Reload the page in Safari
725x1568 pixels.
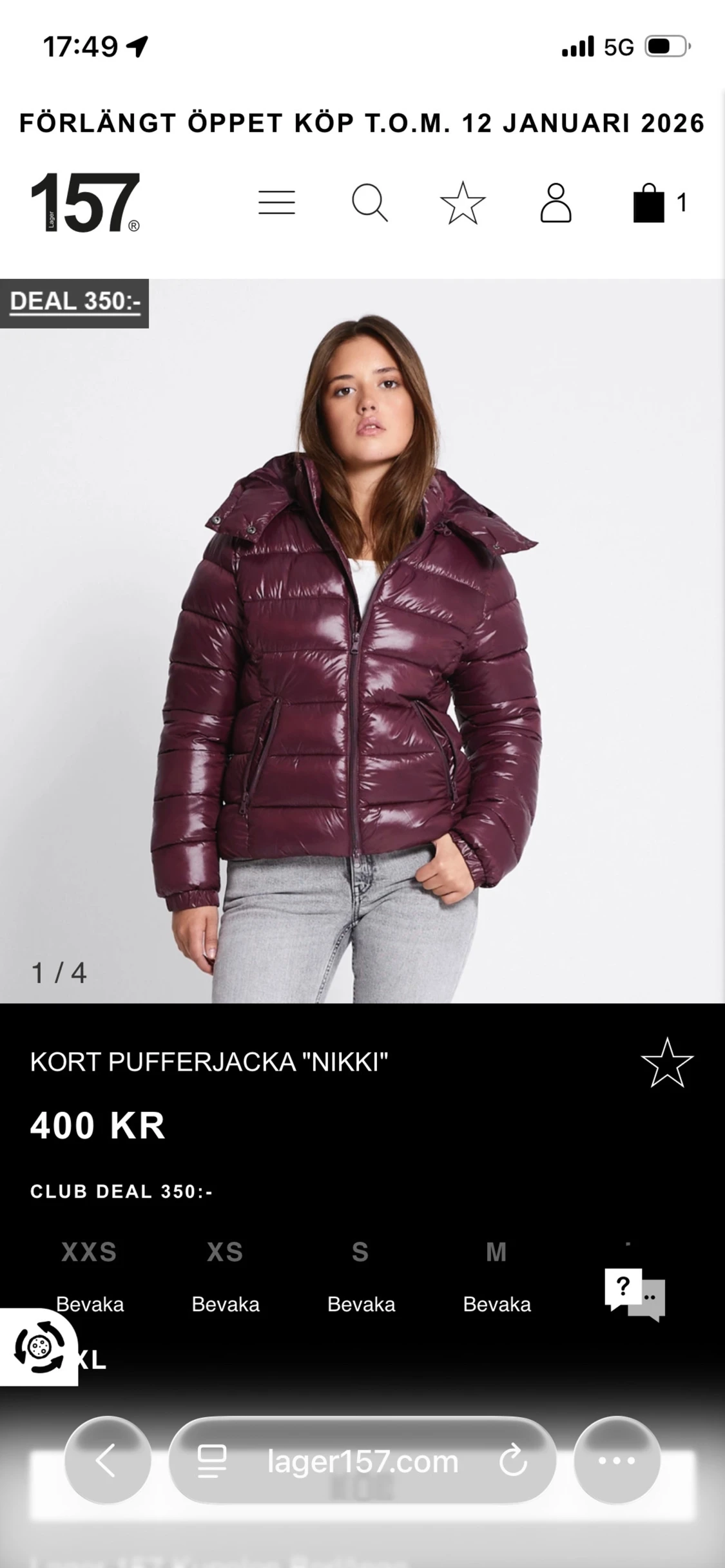coord(512,1461)
